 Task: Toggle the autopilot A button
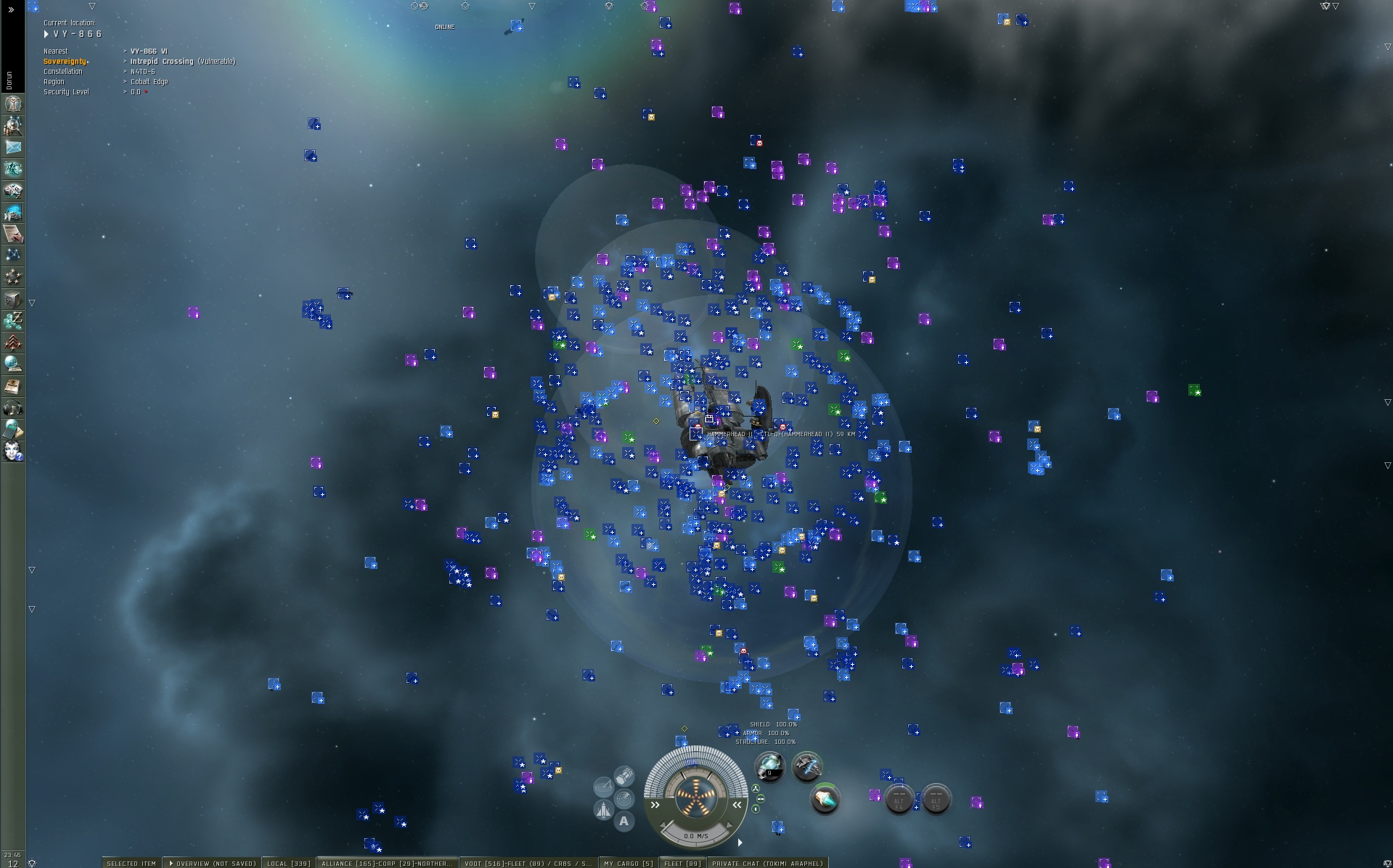click(x=624, y=822)
